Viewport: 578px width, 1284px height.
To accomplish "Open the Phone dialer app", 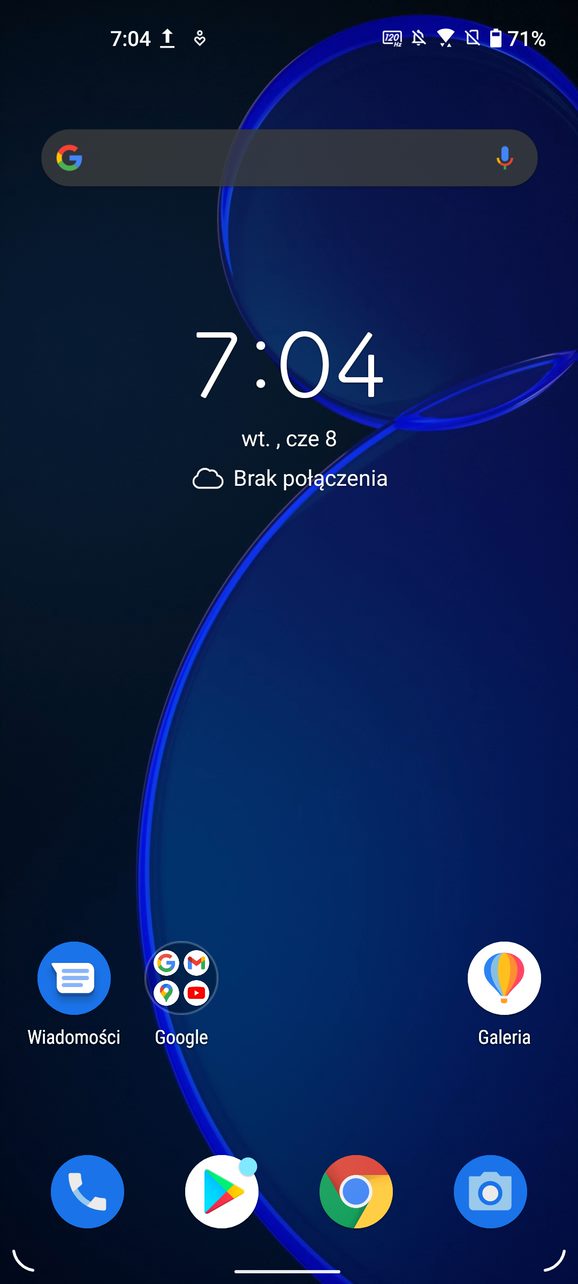I will coord(87,1191).
